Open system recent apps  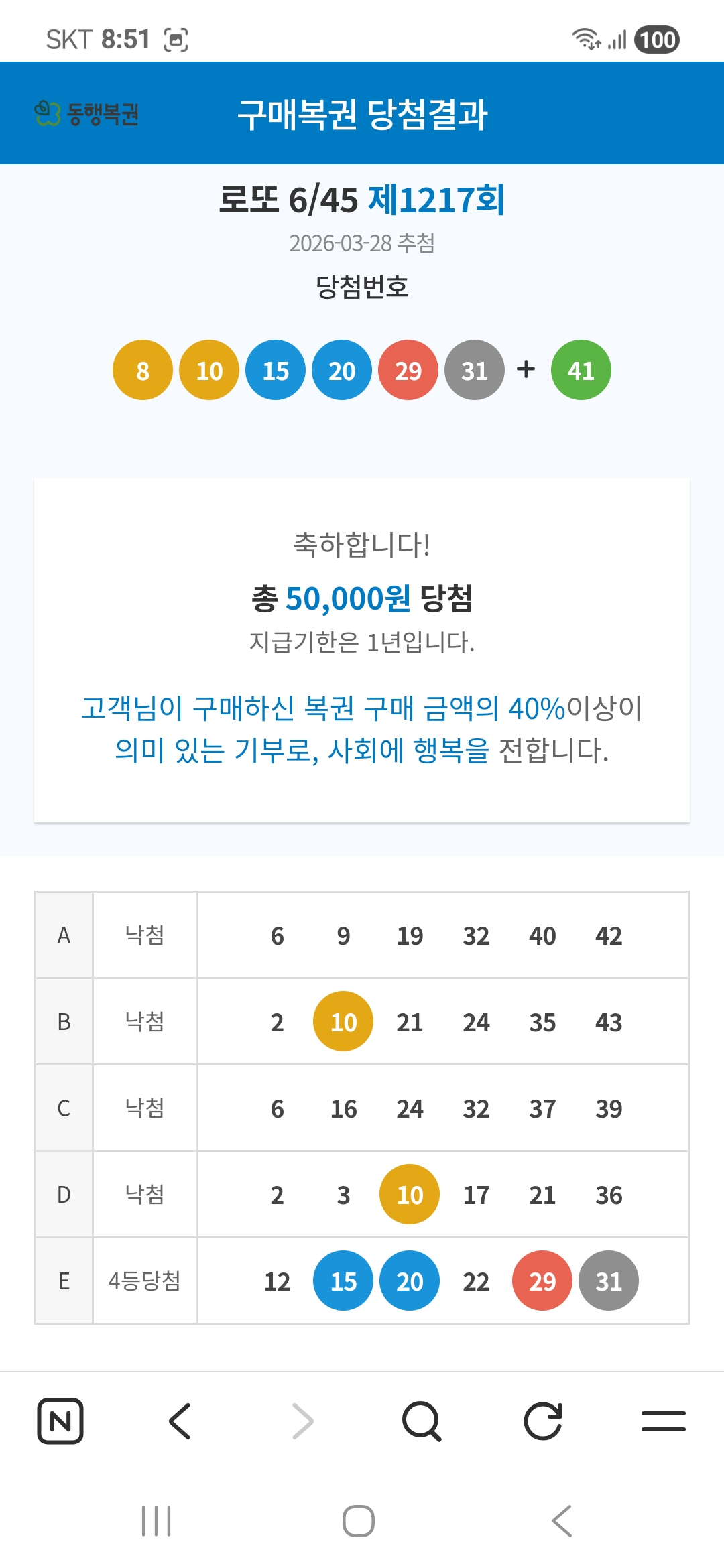[156, 1521]
